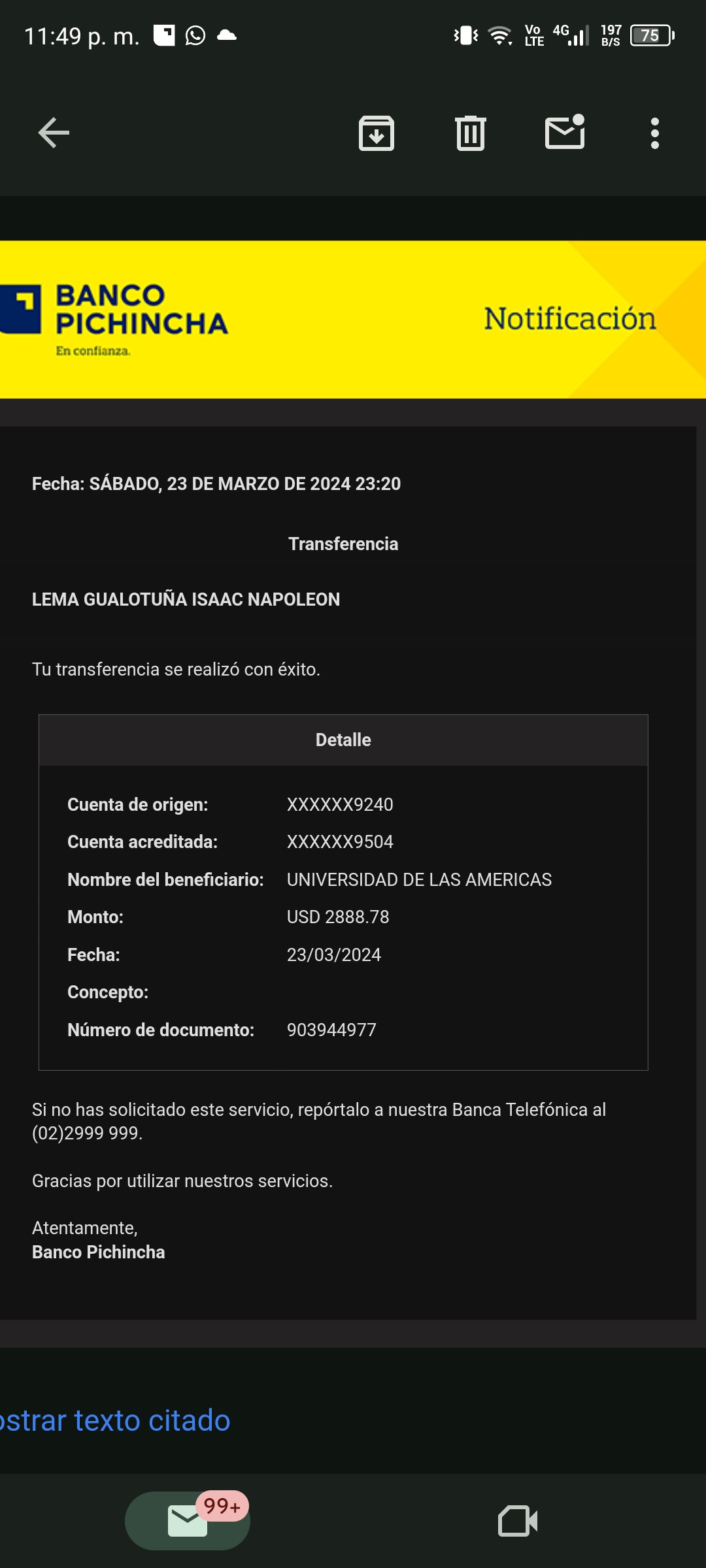
Task: Switch to the Mail tab
Action: coord(188,1520)
